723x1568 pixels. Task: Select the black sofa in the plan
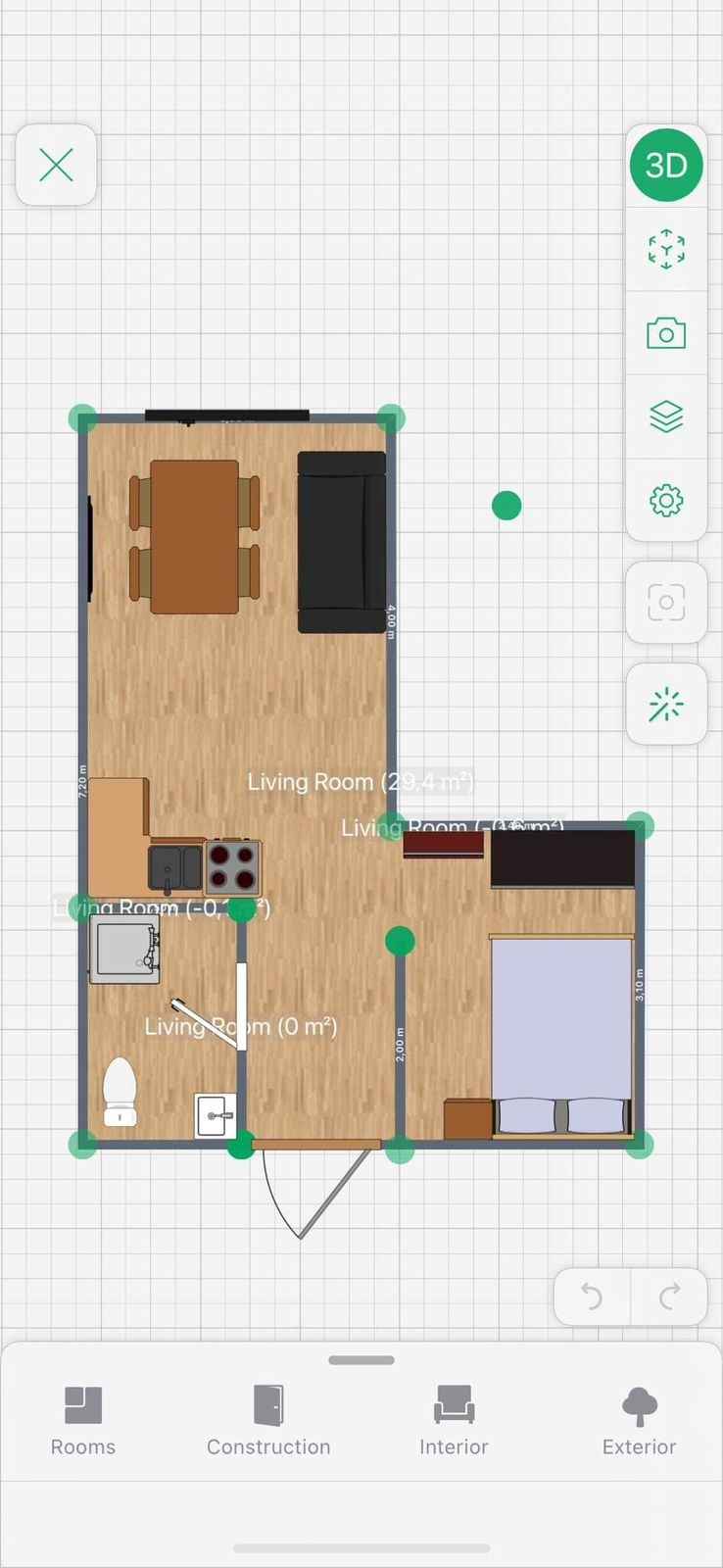[342, 542]
